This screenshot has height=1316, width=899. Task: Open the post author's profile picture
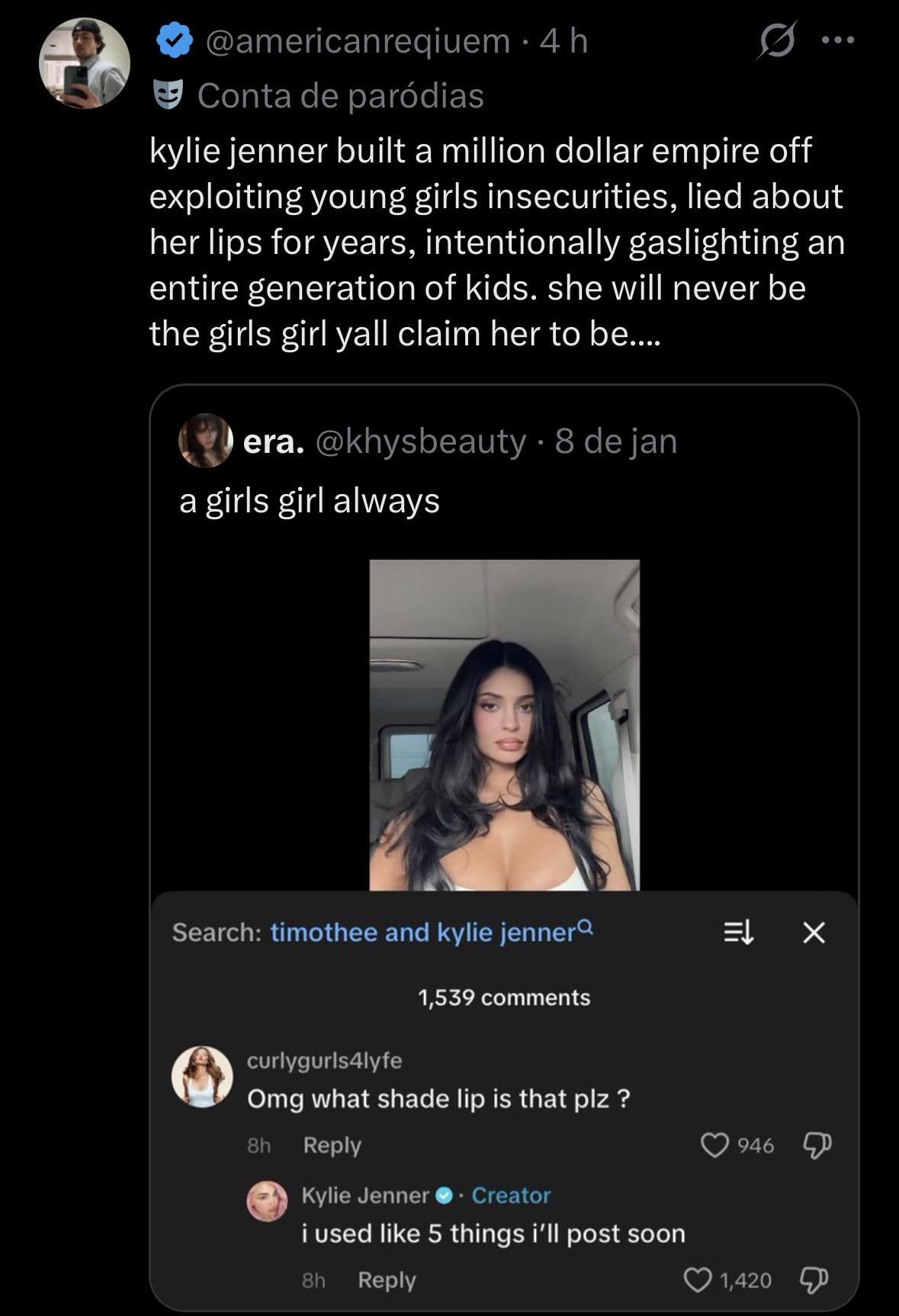tap(85, 63)
